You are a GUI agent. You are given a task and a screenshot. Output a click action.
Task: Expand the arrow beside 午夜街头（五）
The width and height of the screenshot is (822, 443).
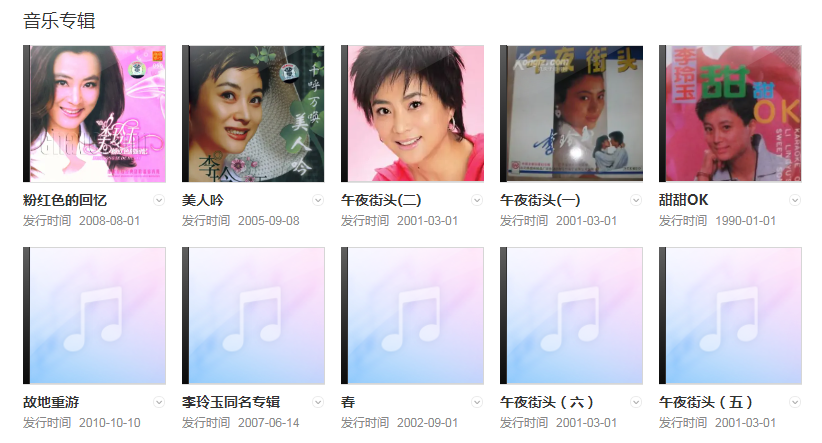click(x=795, y=402)
